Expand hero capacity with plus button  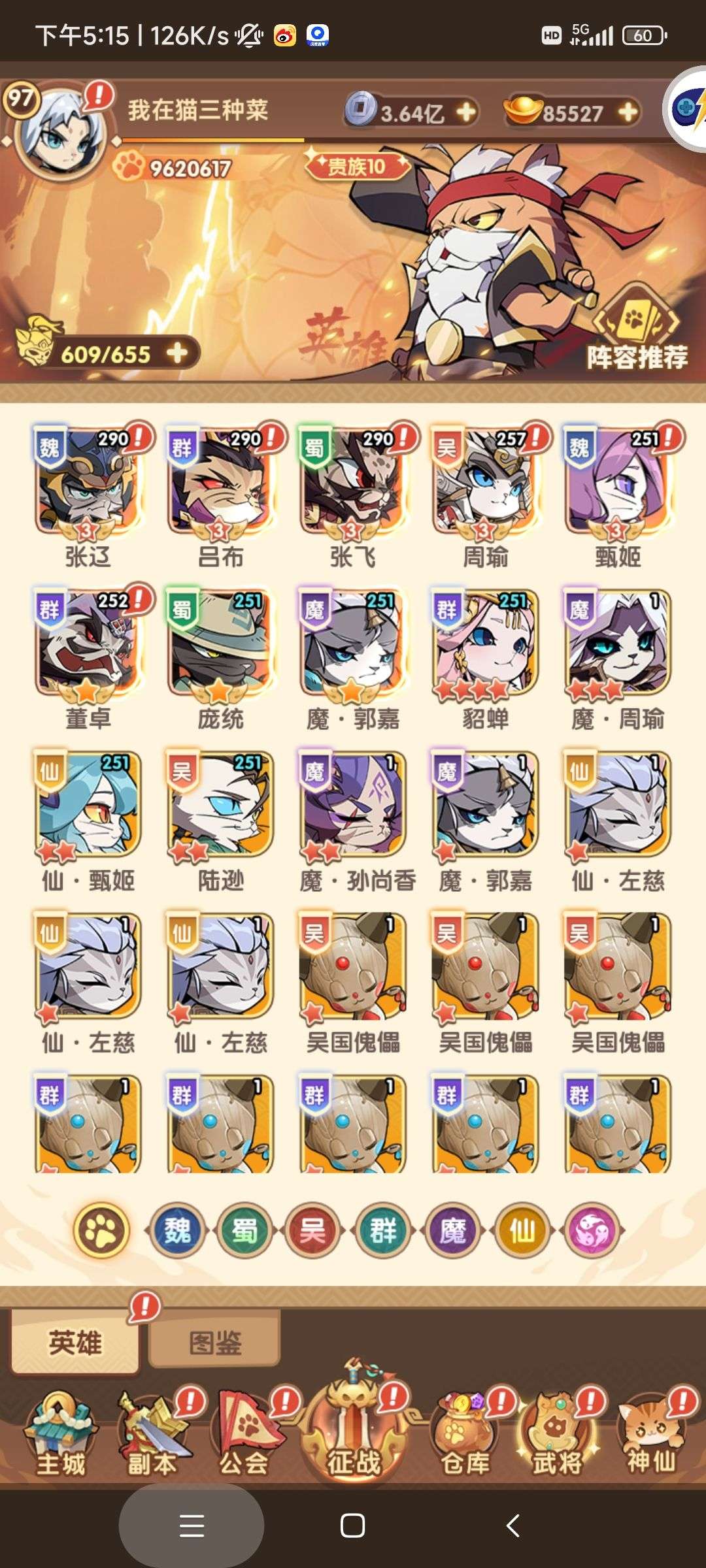point(176,353)
